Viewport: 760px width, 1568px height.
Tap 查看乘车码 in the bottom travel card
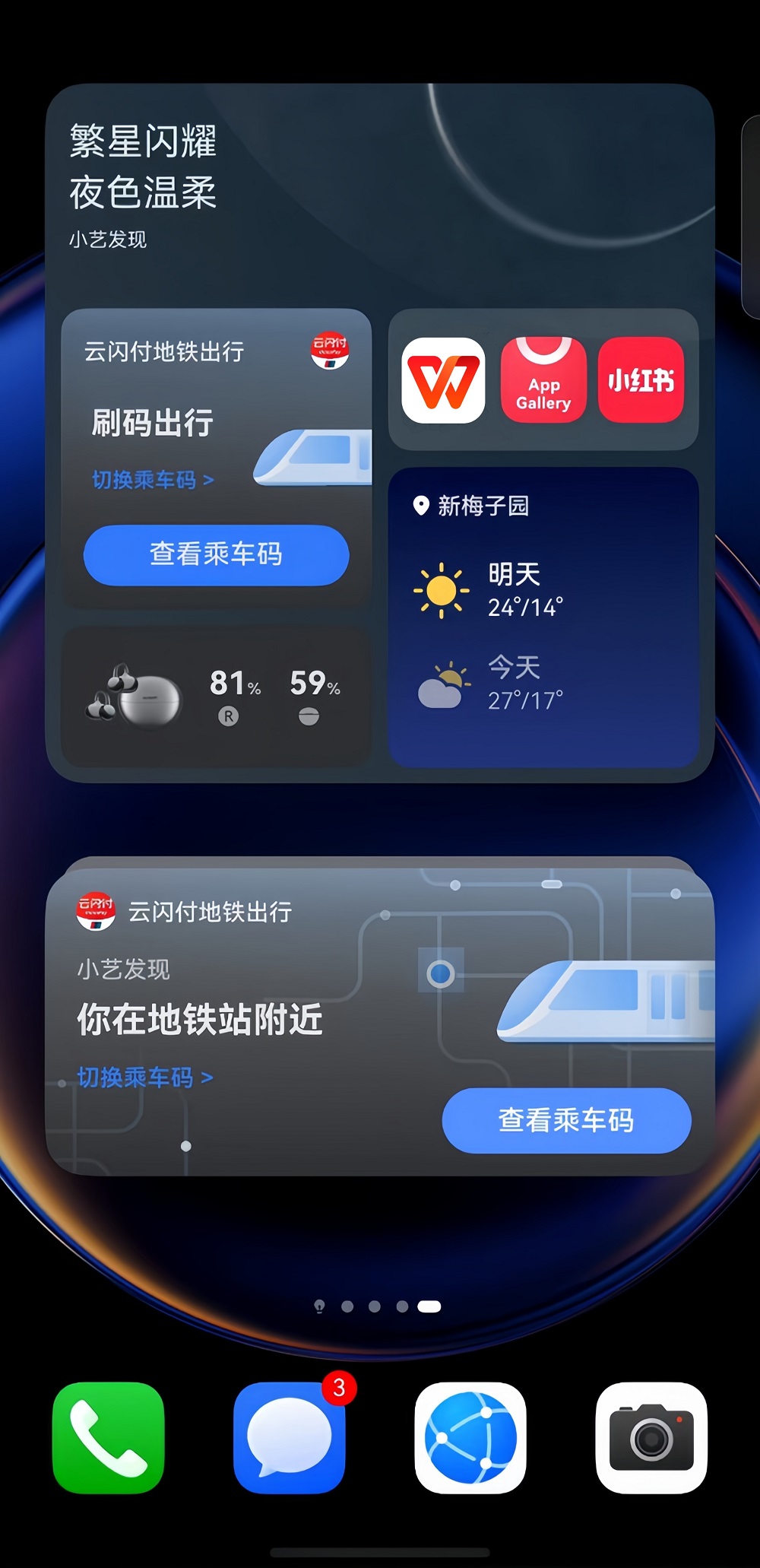[565, 1119]
